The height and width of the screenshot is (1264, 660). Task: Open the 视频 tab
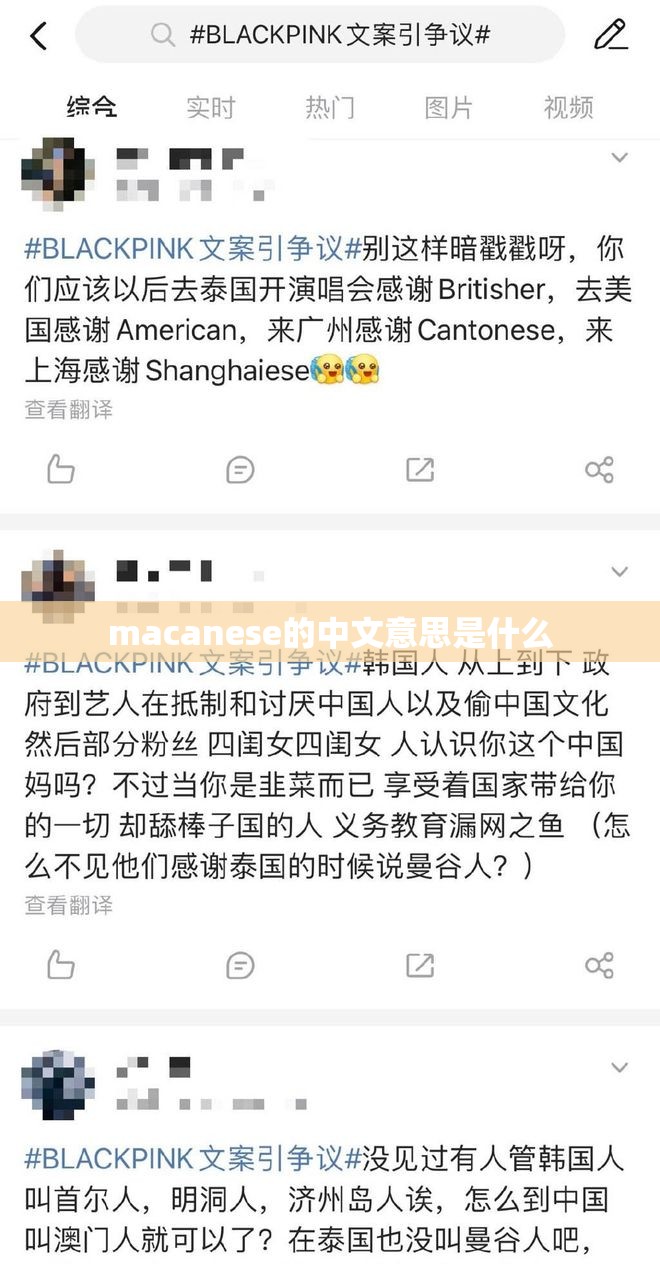click(568, 107)
